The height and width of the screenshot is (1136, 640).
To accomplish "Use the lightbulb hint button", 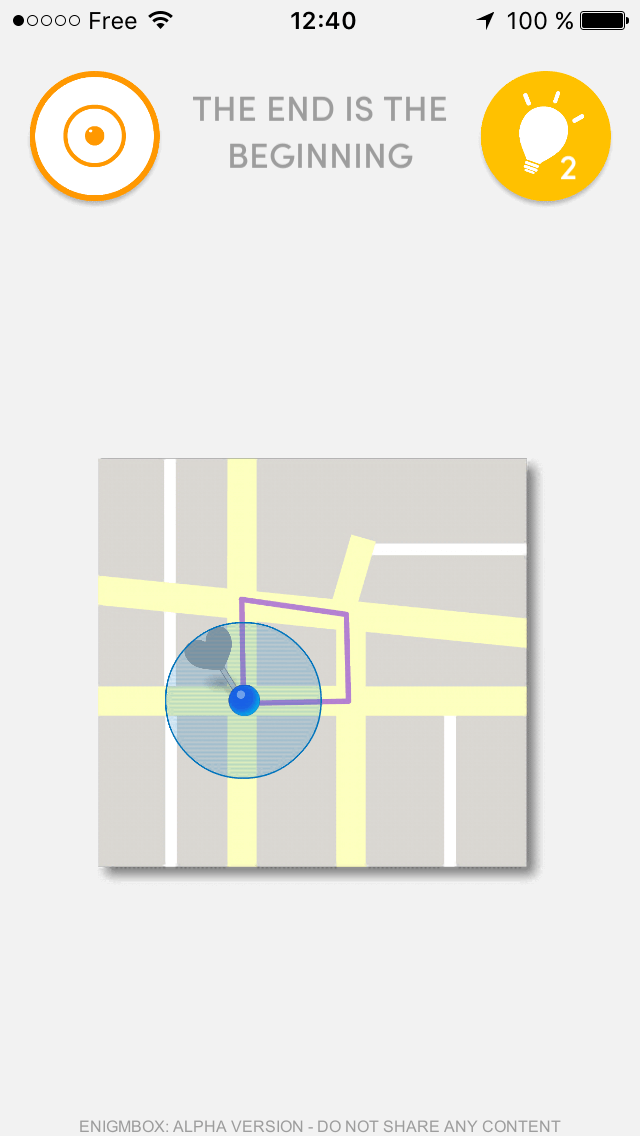I will click(546, 135).
